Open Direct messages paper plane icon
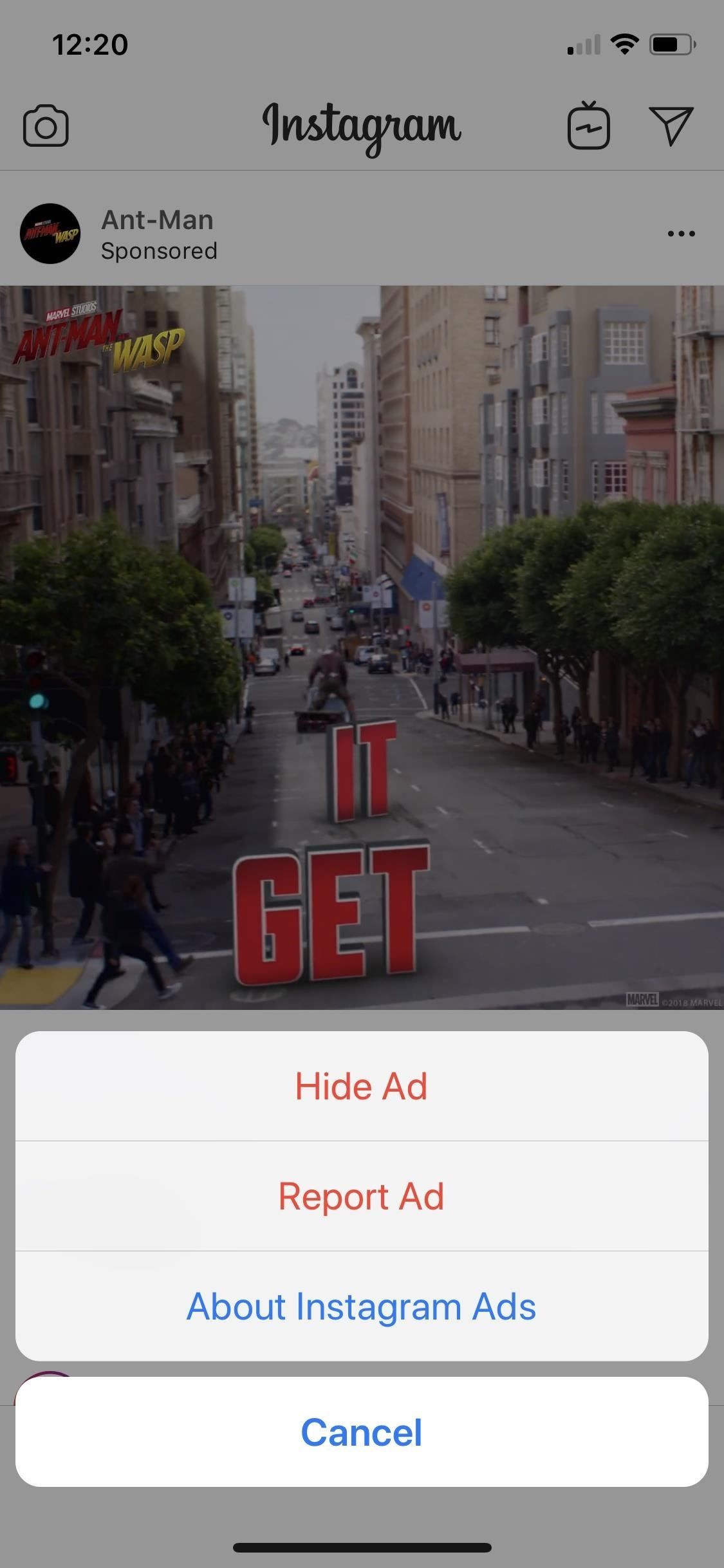Viewport: 724px width, 1568px height. coord(672,126)
